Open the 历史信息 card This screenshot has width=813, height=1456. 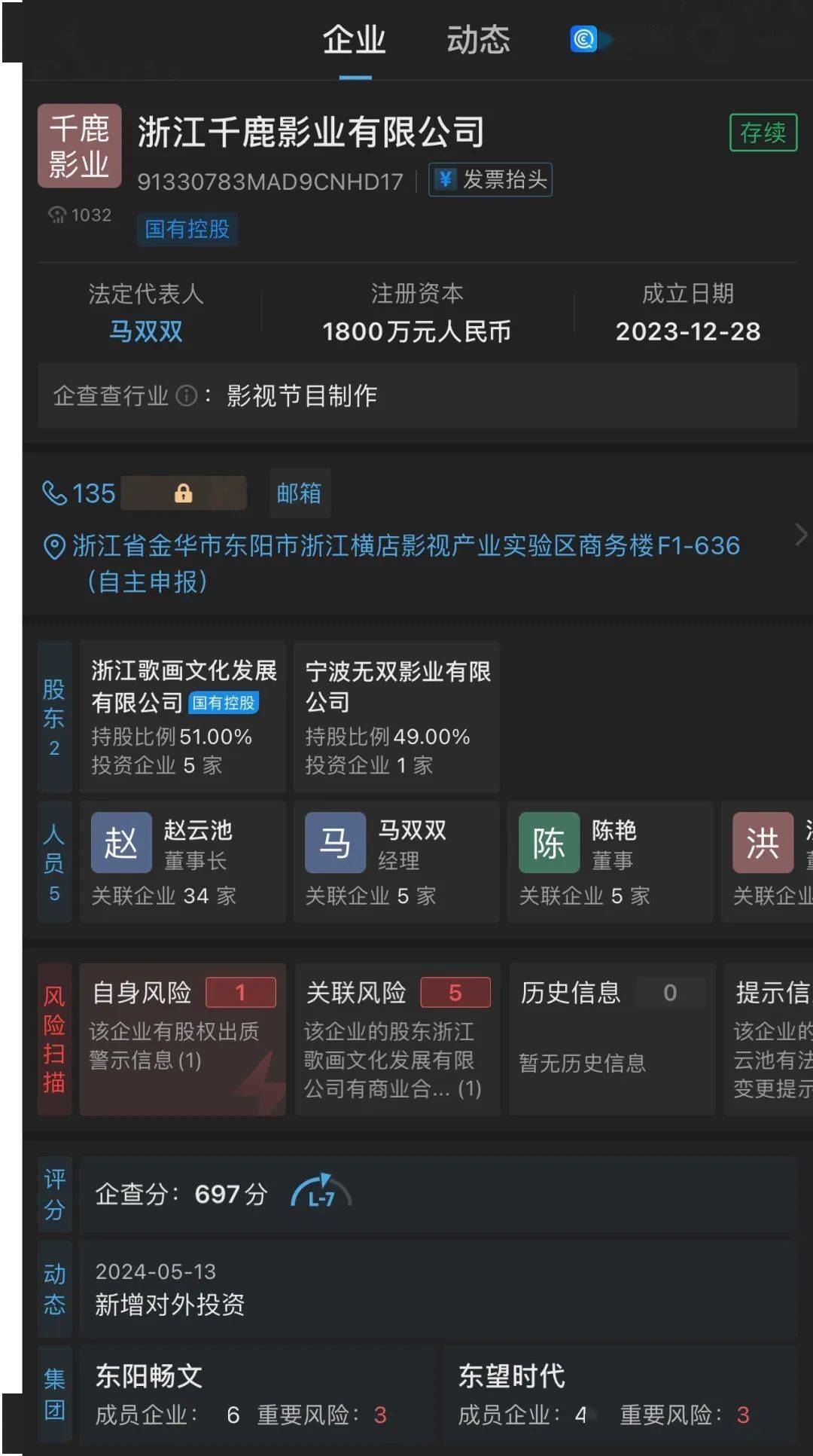pos(611,1039)
